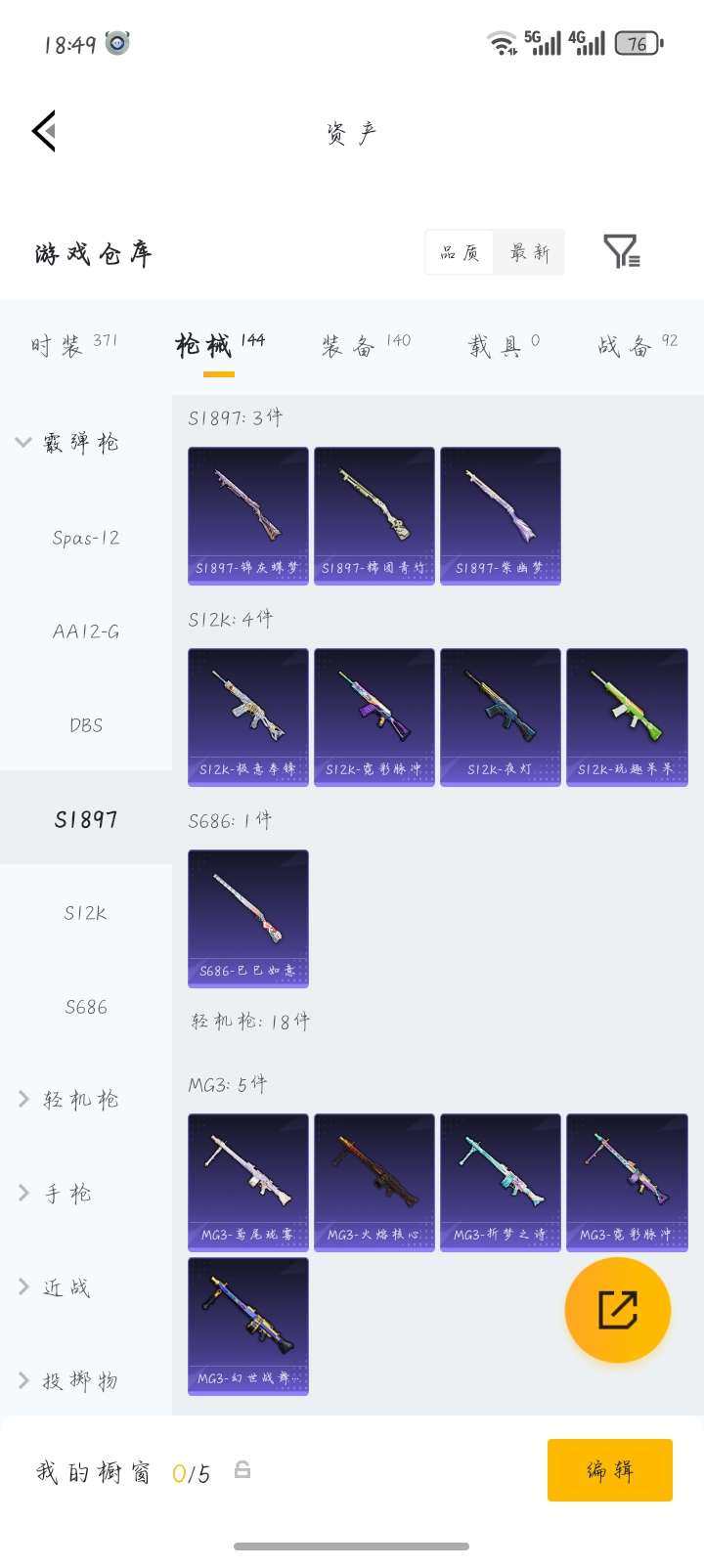Switch to the 战备 tab

pyautogui.click(x=637, y=345)
